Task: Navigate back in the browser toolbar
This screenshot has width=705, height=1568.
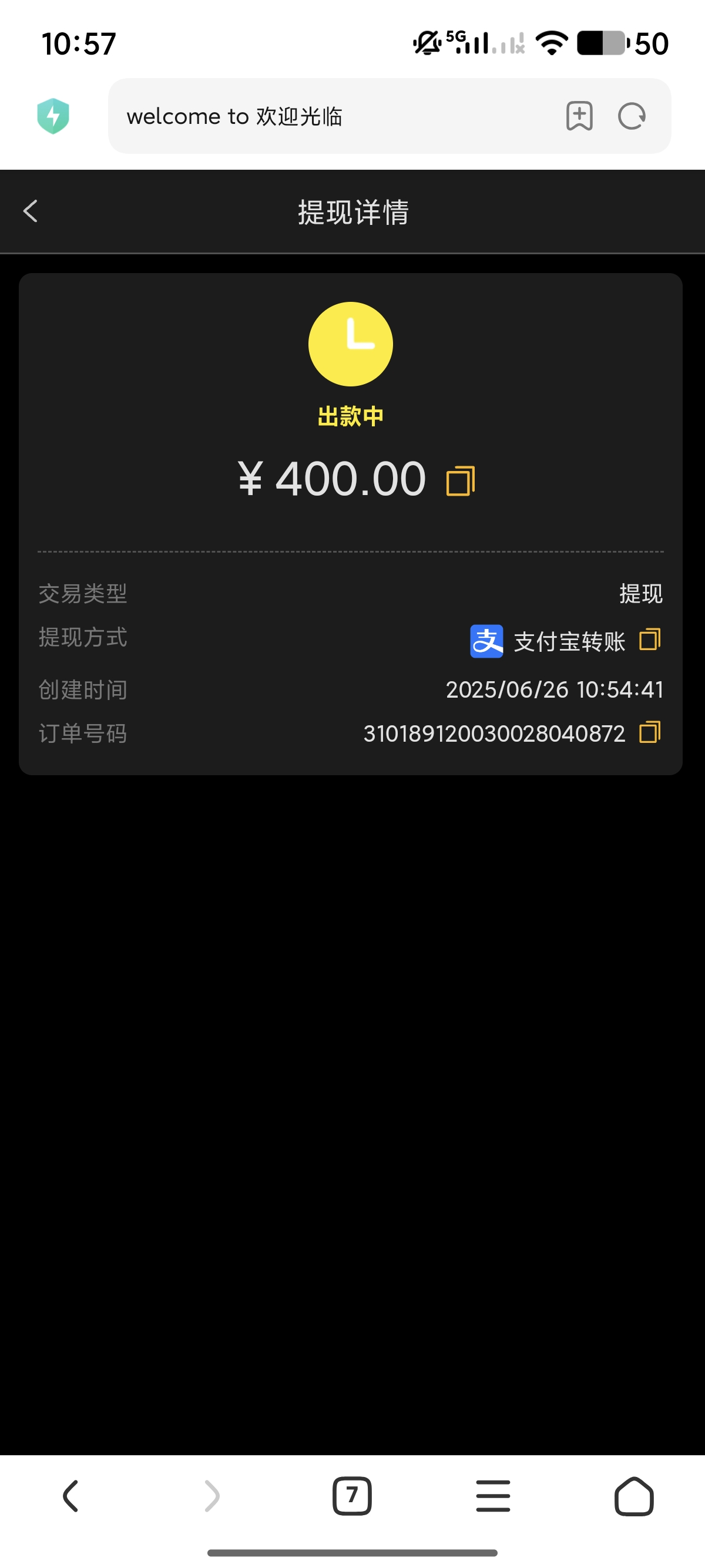Action: pos(70,1496)
